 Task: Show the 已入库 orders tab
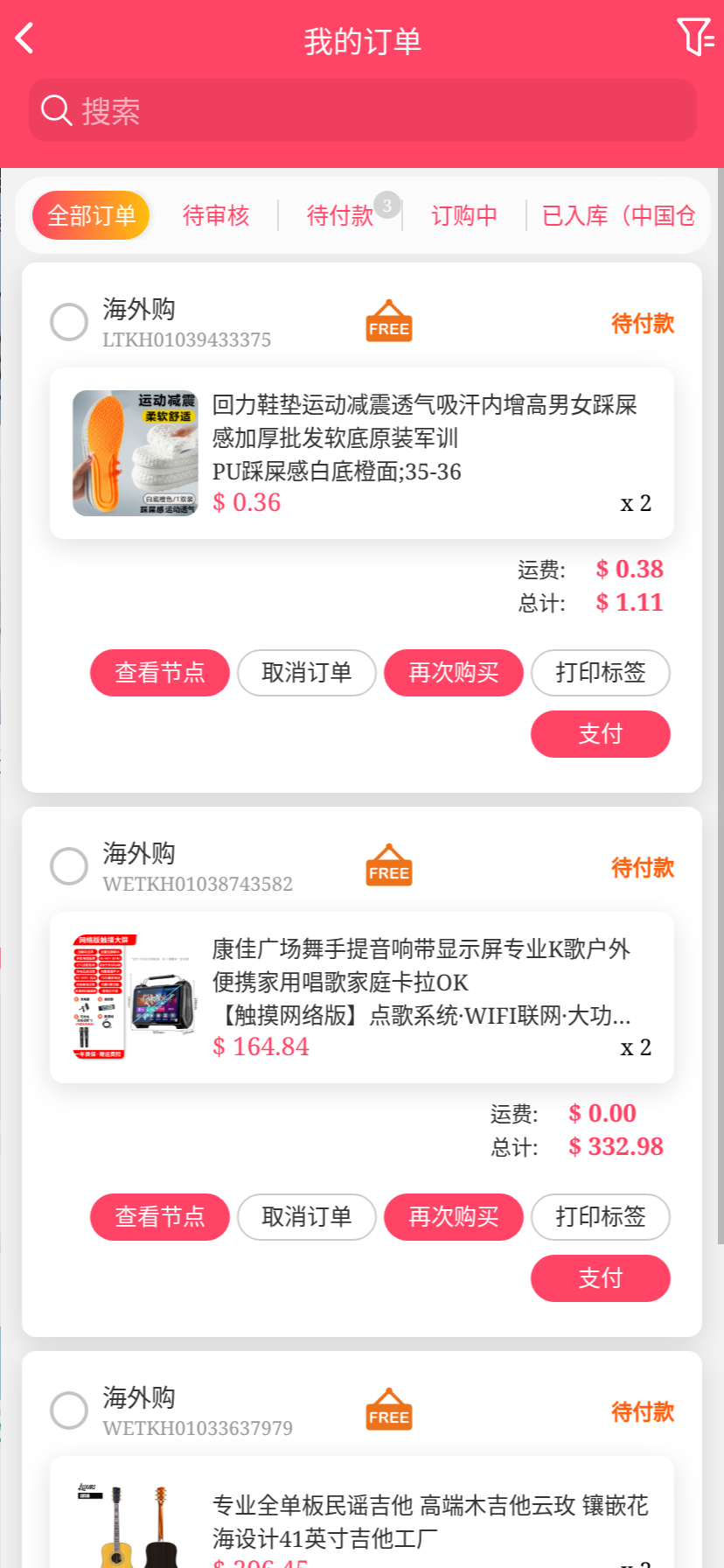618,215
